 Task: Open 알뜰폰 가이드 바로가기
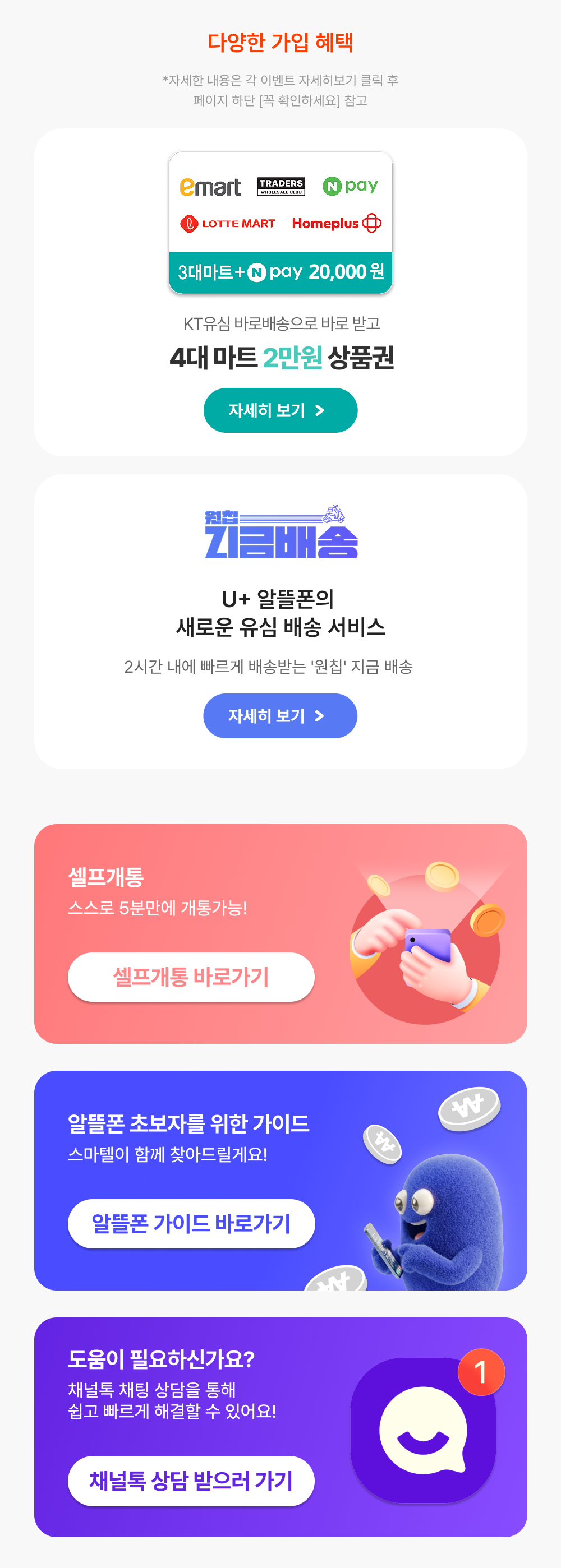(x=191, y=1223)
